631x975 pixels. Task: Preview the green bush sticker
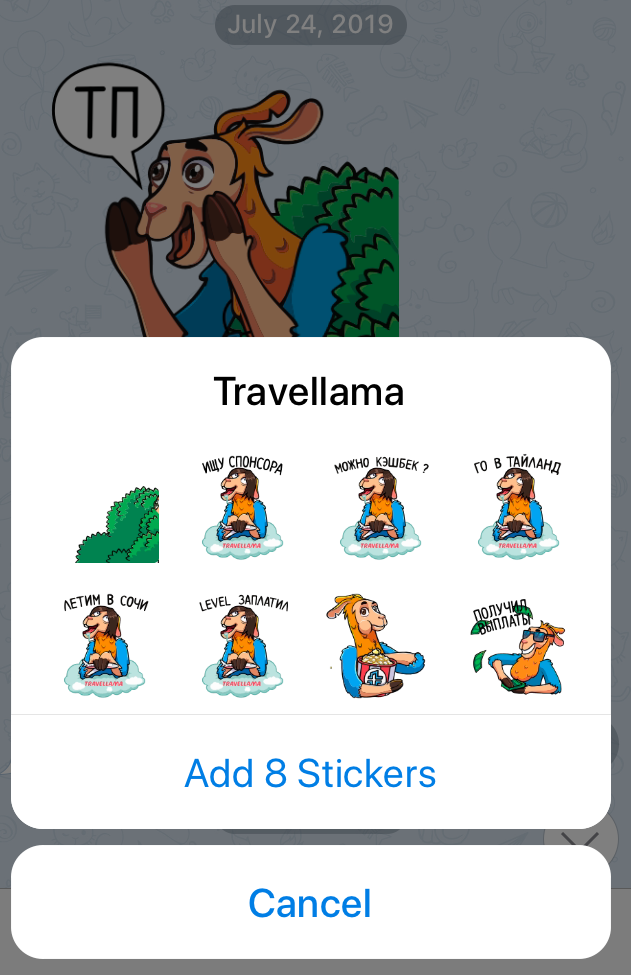click(x=118, y=523)
